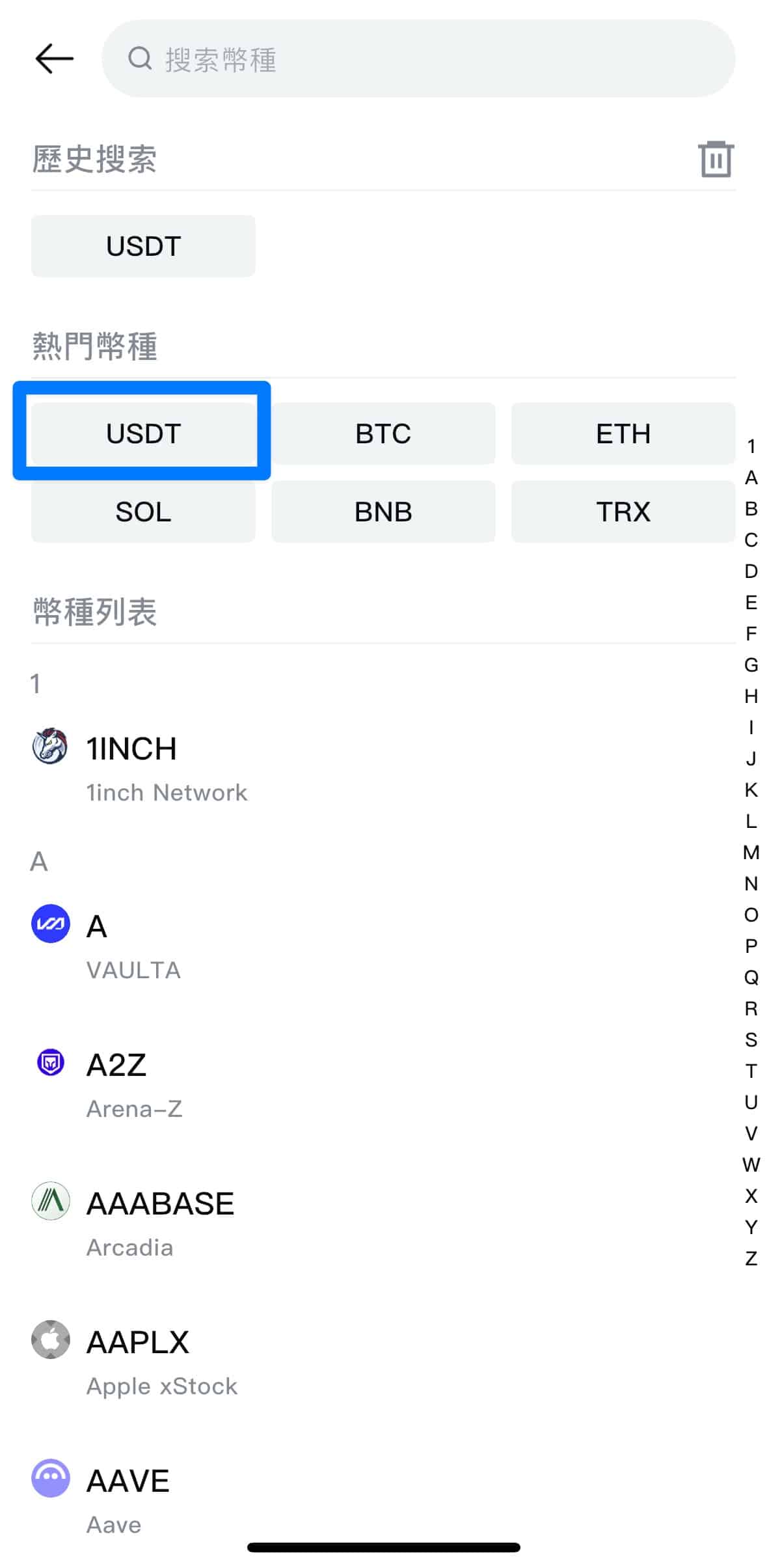Clear search history with trash icon
The image size is (767, 1568).
716,159
